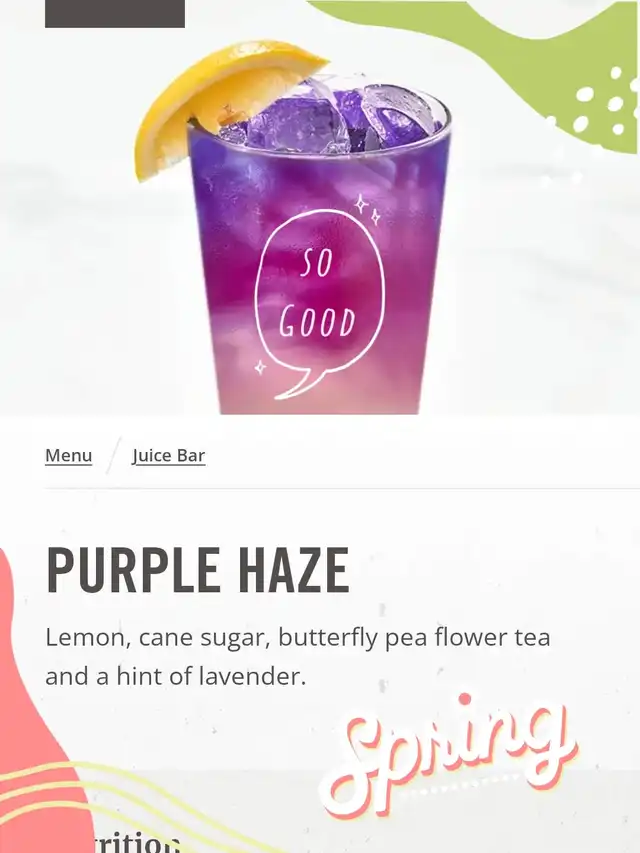Go to the Juice Bar breadcrumb
This screenshot has height=853, width=640.
(x=169, y=456)
